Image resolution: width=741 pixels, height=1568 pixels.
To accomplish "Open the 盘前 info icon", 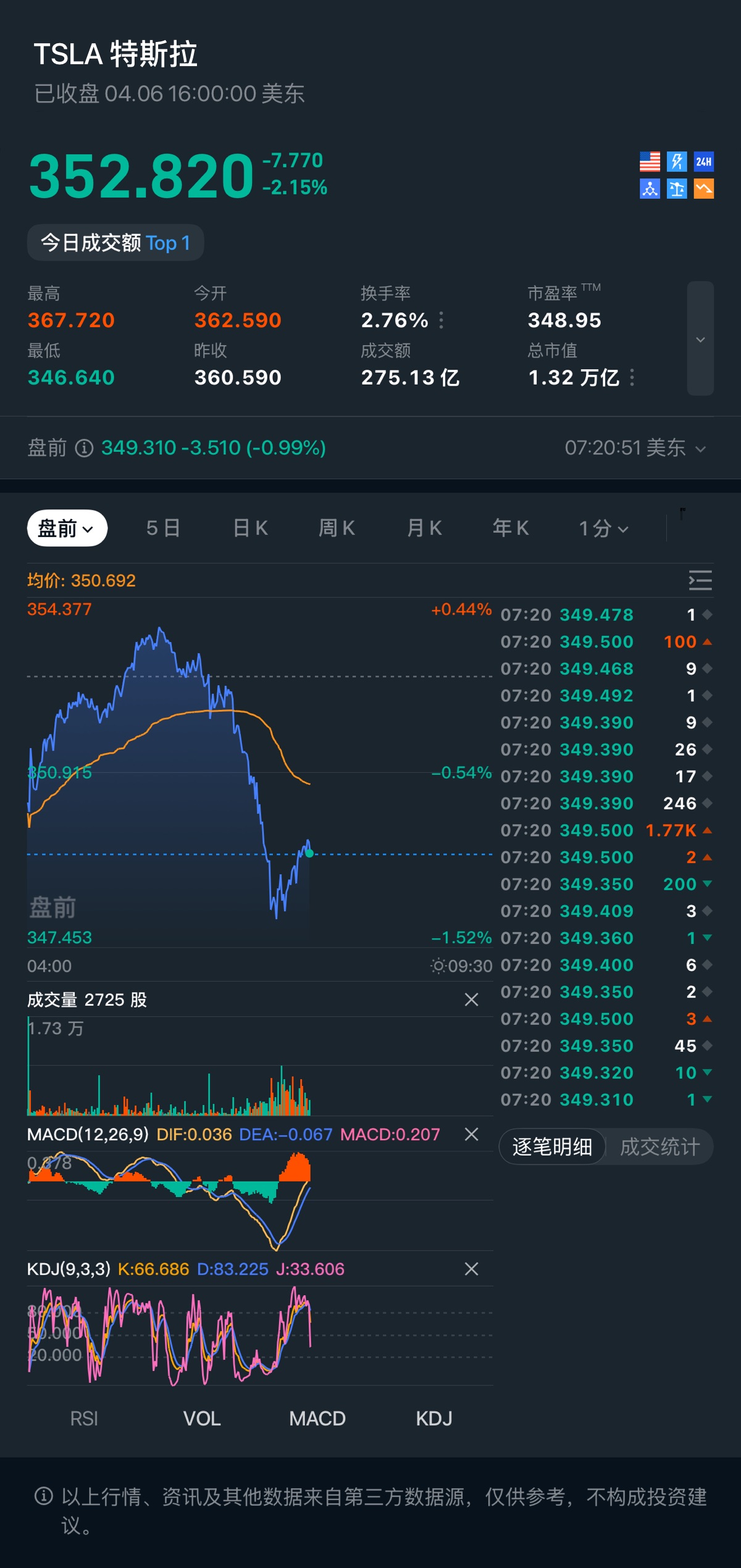I will [x=84, y=448].
